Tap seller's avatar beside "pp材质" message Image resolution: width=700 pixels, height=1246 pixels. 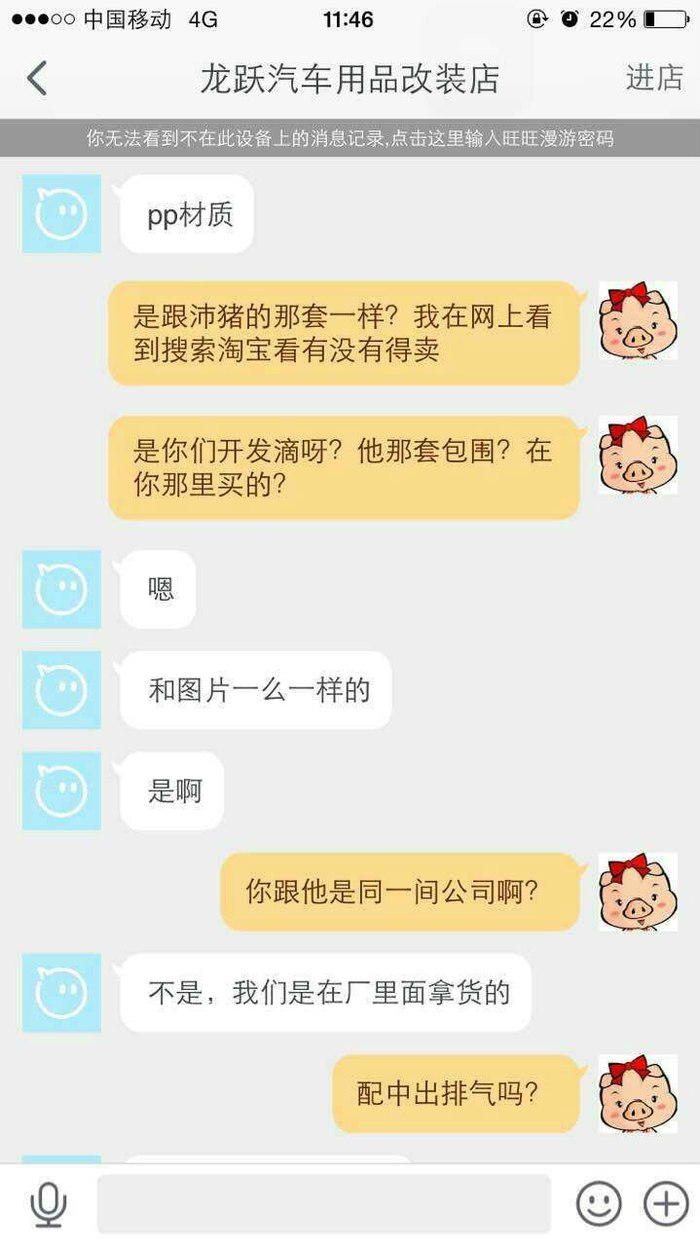(62, 214)
